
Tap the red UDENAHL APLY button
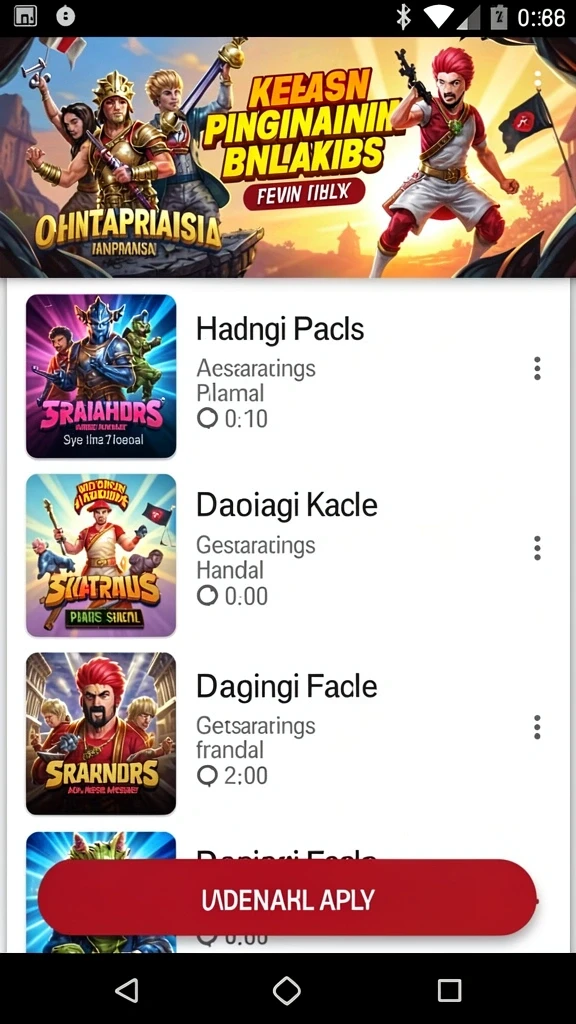click(287, 899)
